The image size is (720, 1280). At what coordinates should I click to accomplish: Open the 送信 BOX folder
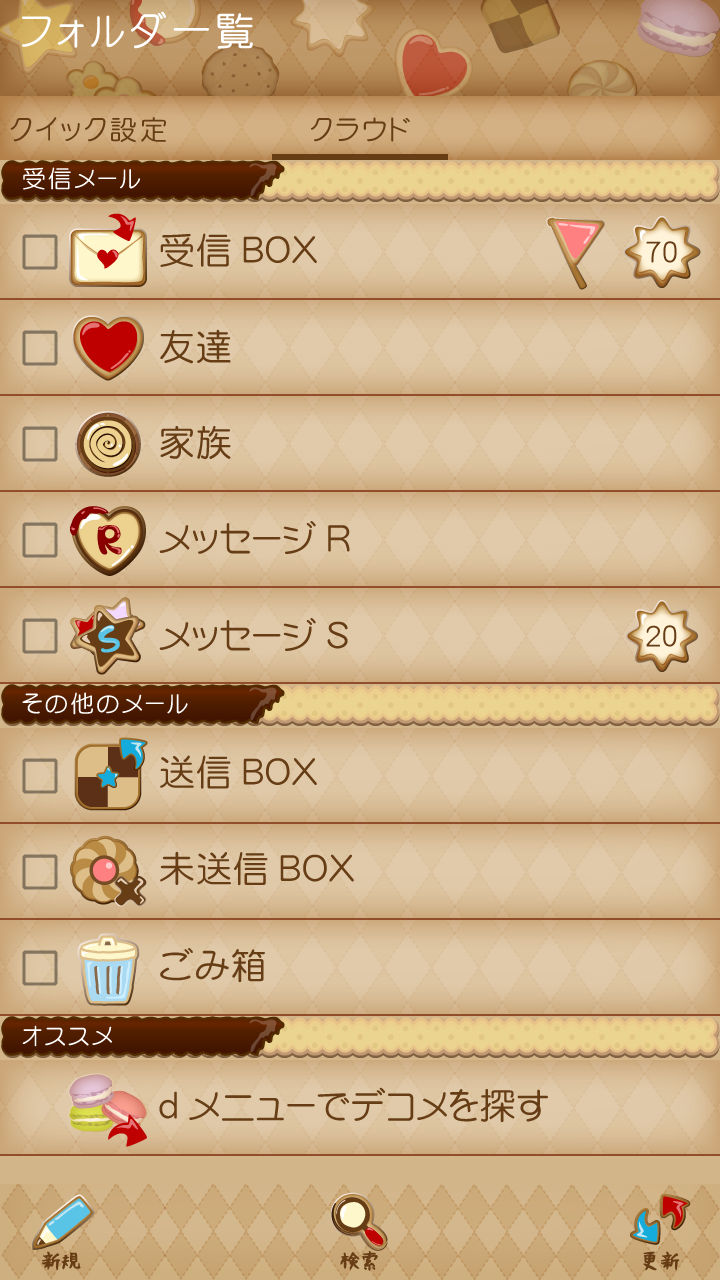coord(238,773)
